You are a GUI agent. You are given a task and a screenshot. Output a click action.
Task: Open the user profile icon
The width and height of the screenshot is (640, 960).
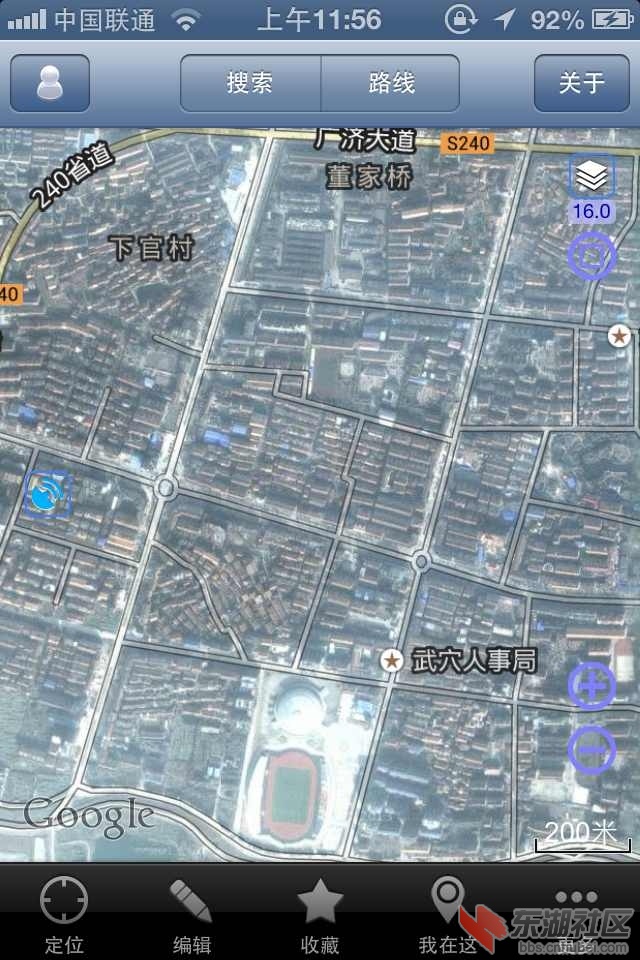(x=50, y=82)
